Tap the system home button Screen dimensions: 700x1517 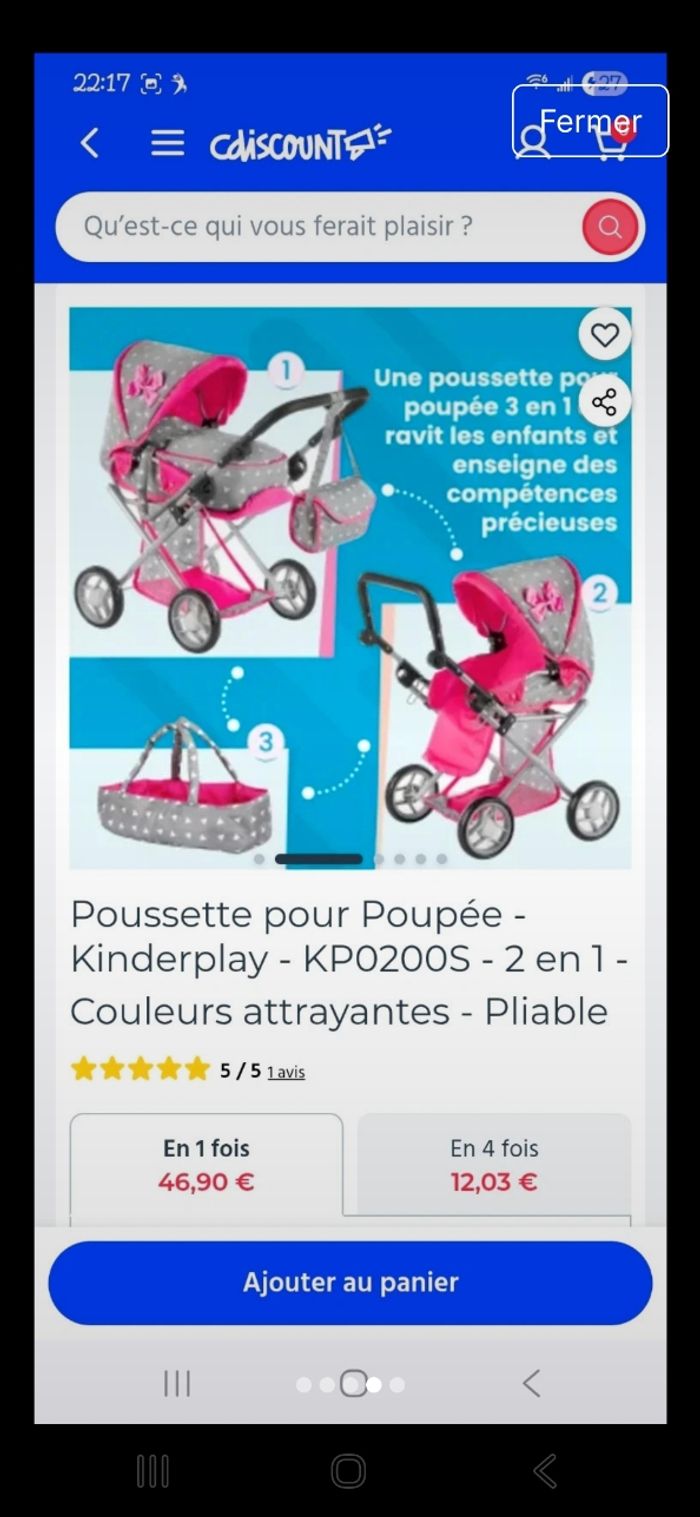(349, 1471)
